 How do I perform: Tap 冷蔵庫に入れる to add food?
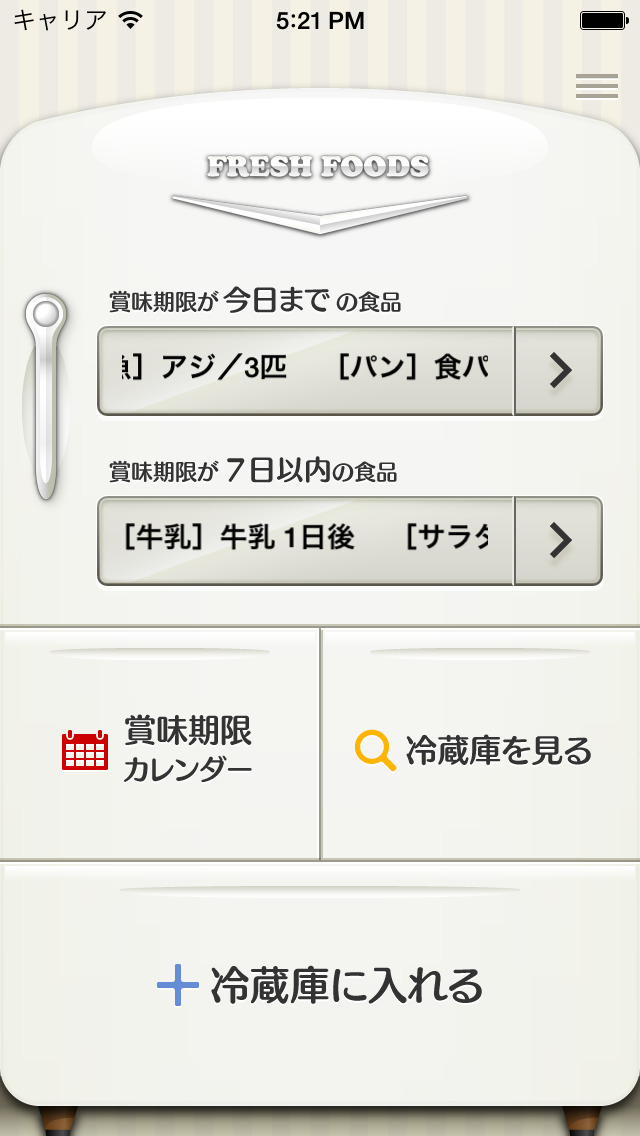320,986
